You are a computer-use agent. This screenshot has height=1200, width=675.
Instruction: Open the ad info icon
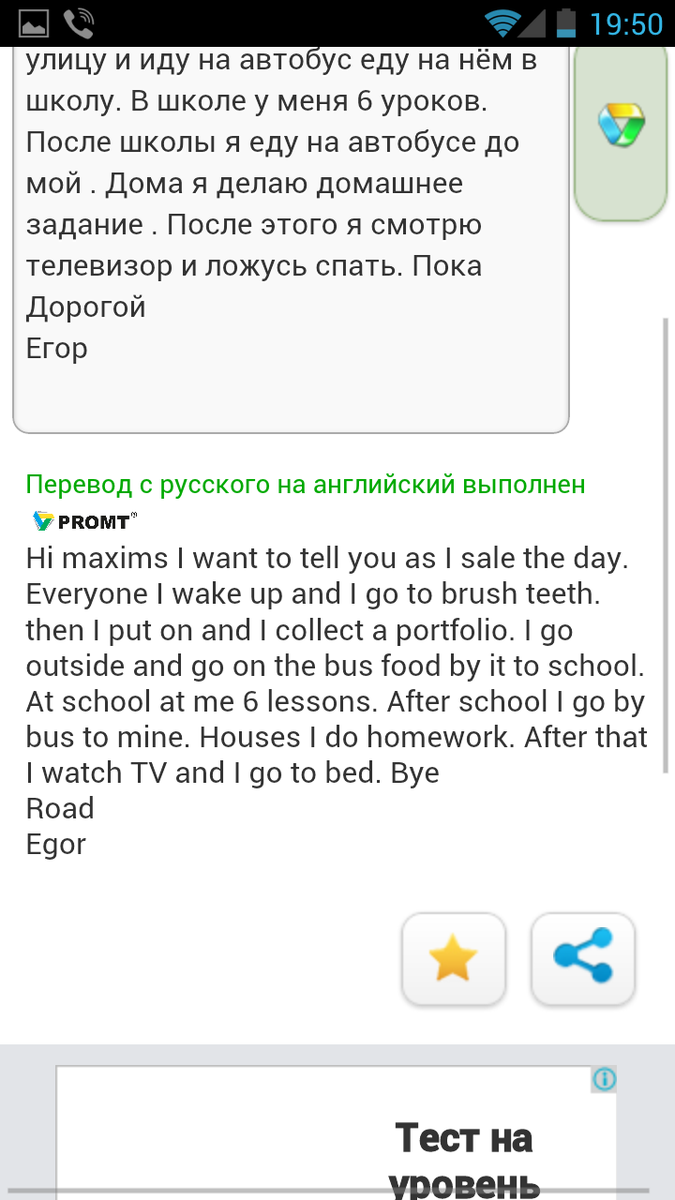tap(604, 1079)
